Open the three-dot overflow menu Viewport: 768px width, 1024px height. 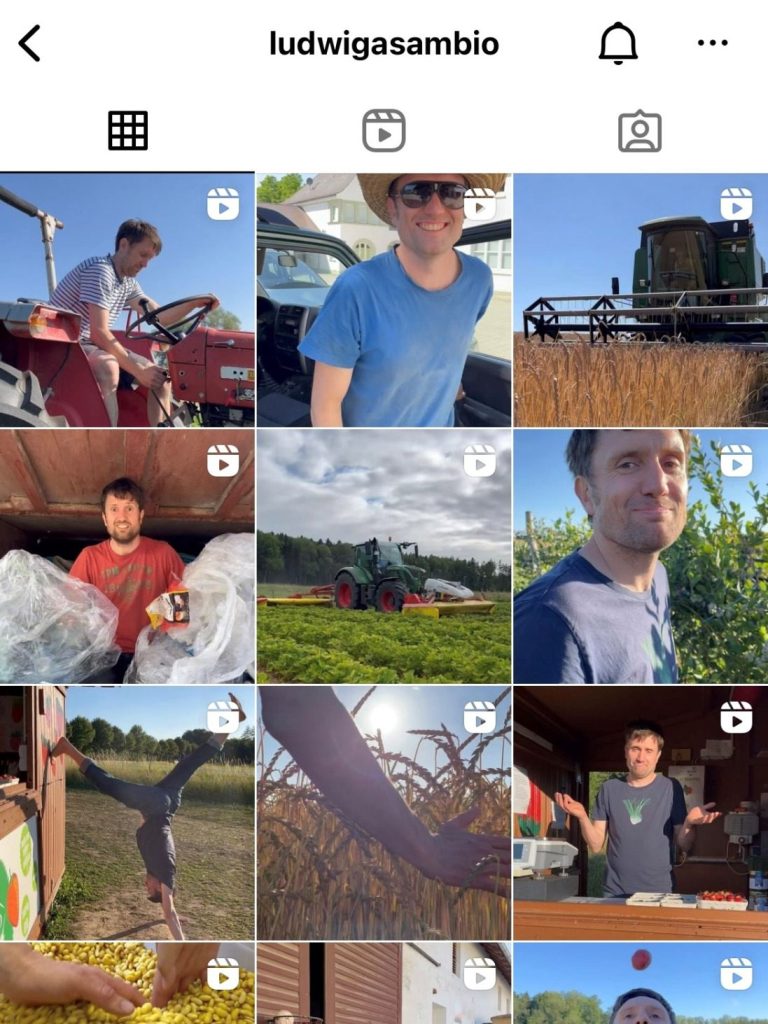[712, 43]
